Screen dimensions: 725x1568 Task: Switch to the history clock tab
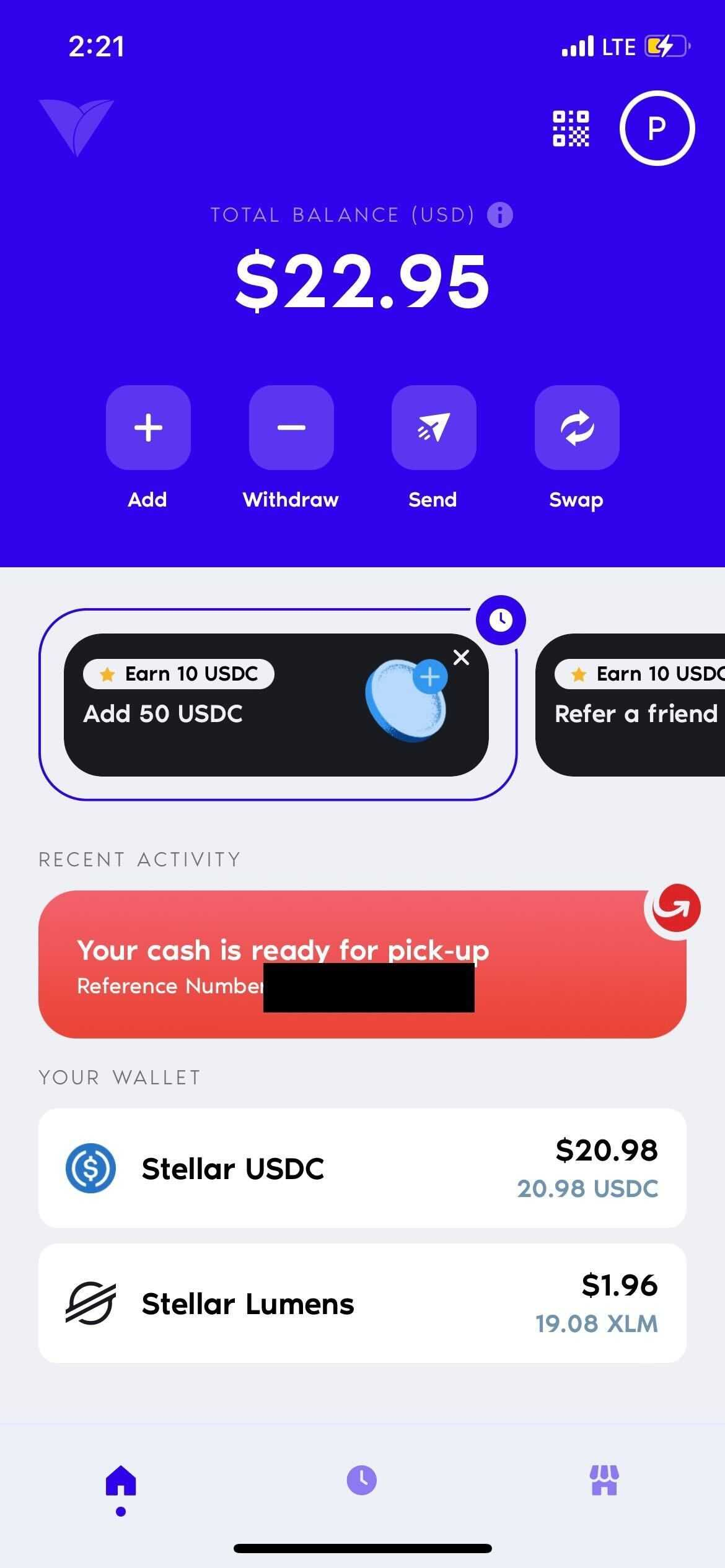tap(362, 1480)
